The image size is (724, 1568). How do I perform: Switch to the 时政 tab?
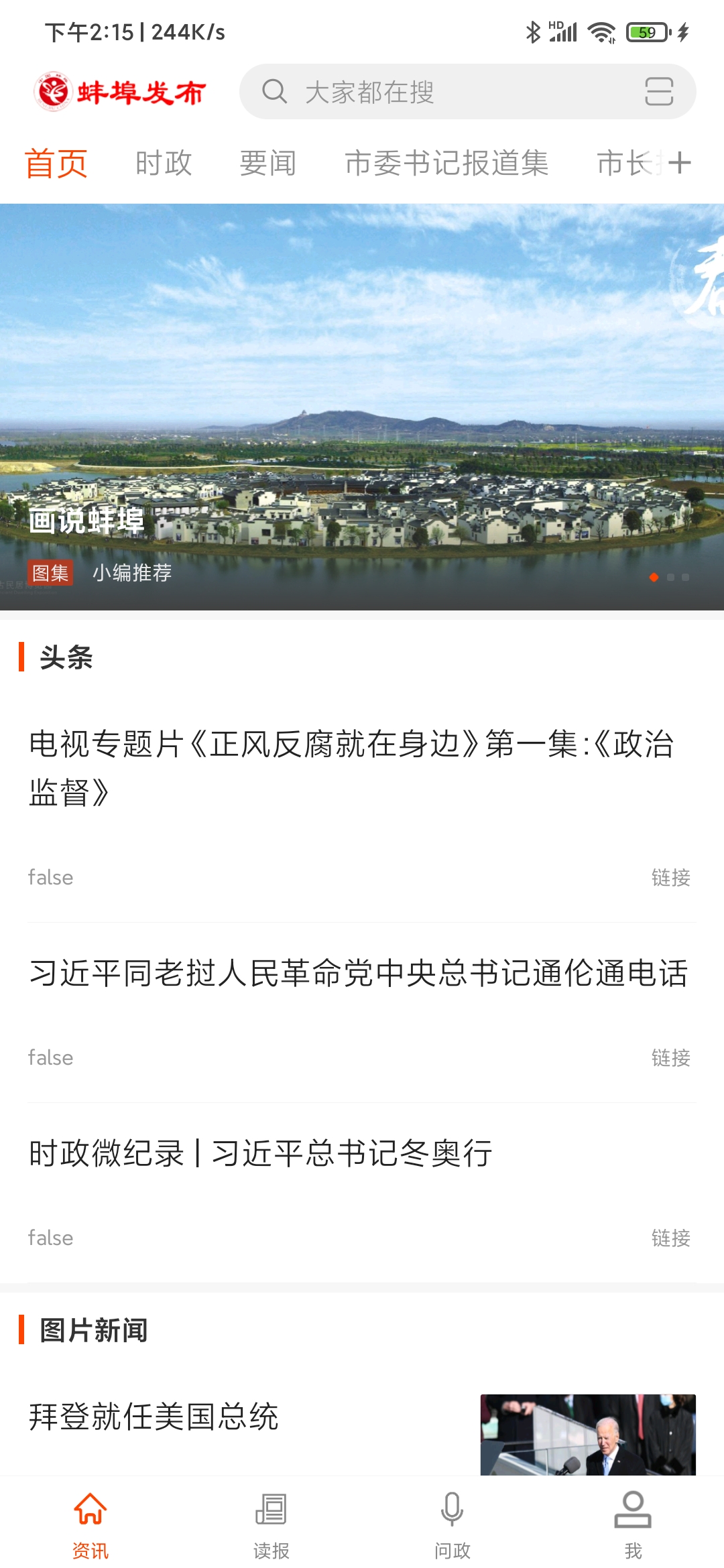pos(164,164)
